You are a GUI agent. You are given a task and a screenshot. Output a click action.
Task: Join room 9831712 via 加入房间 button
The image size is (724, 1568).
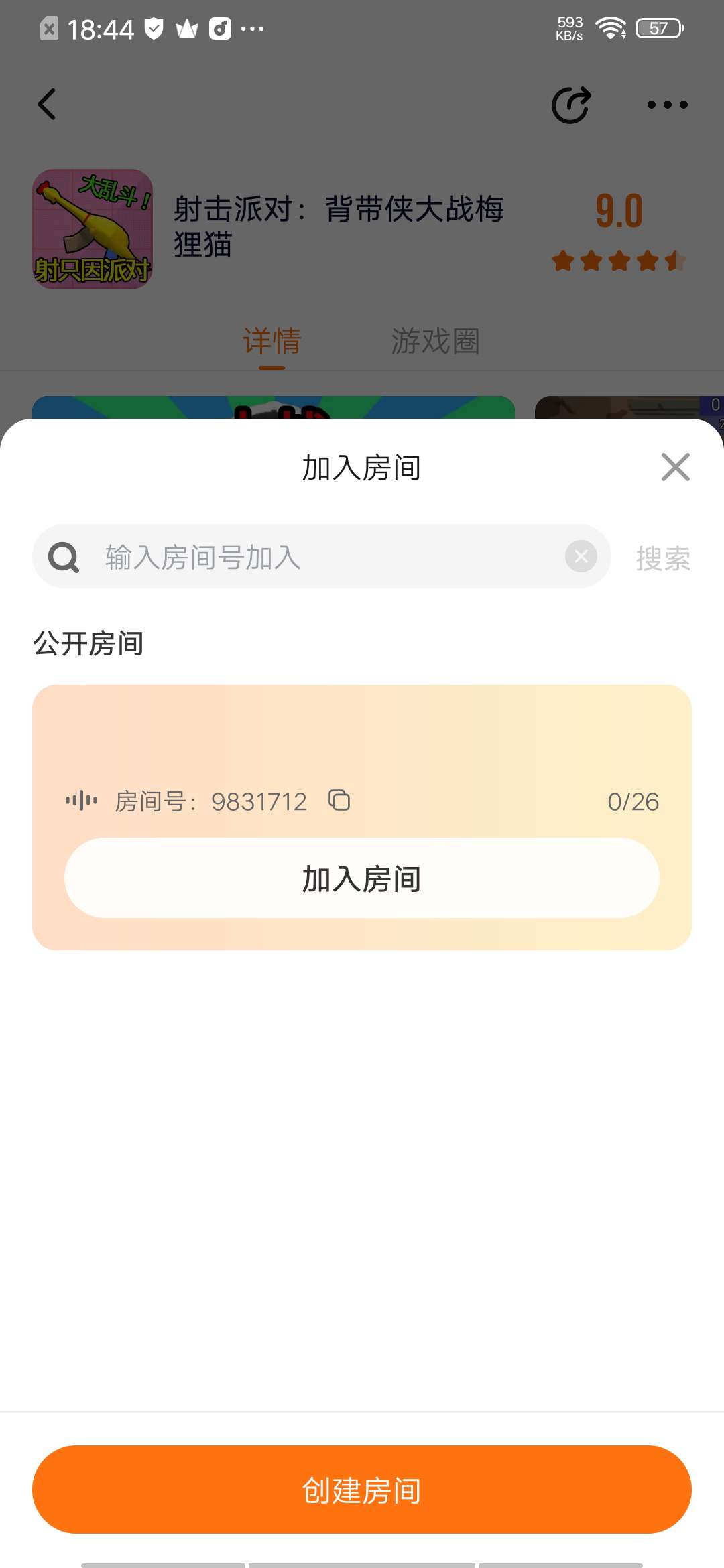[x=362, y=878]
